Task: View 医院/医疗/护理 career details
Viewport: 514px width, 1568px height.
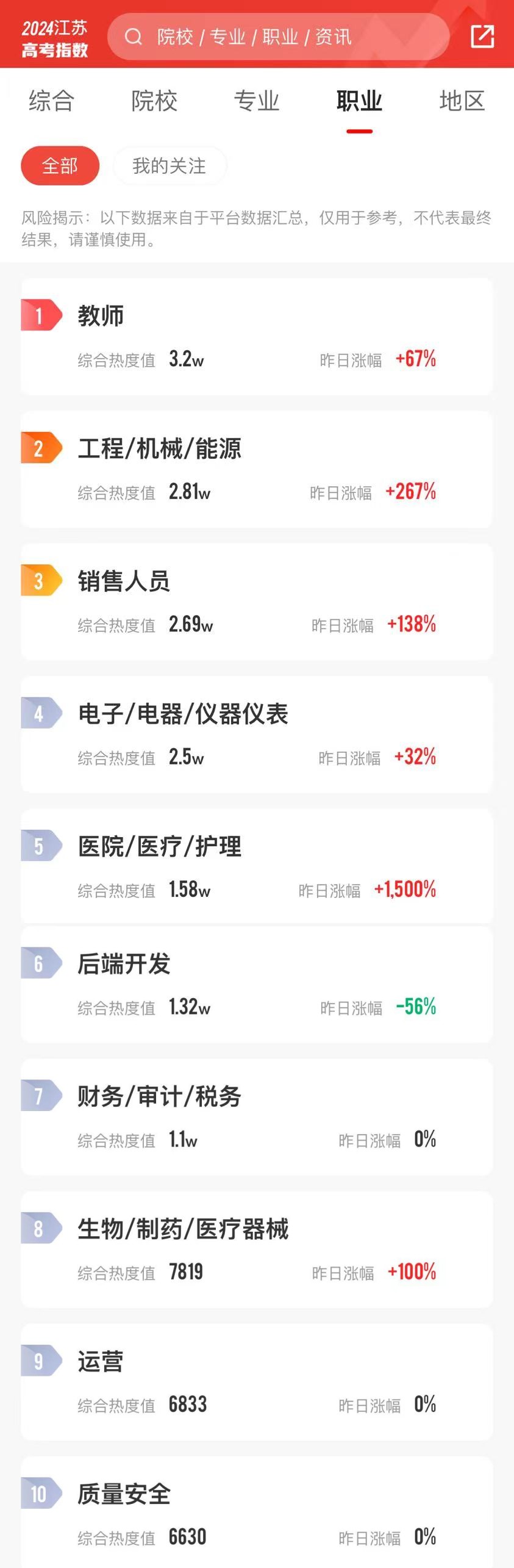Action: coord(257,866)
